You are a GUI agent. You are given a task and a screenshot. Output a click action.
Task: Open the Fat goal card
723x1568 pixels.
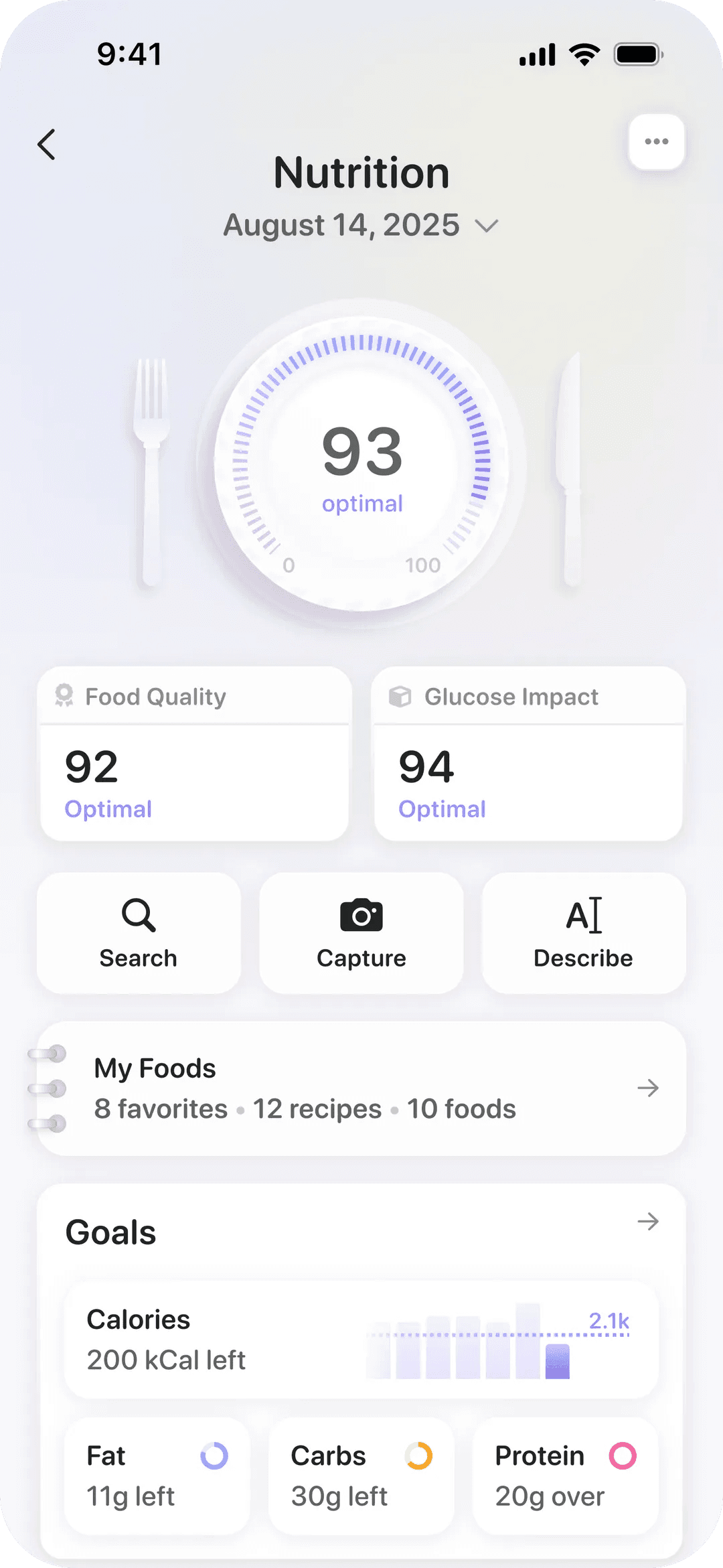coord(157,1476)
